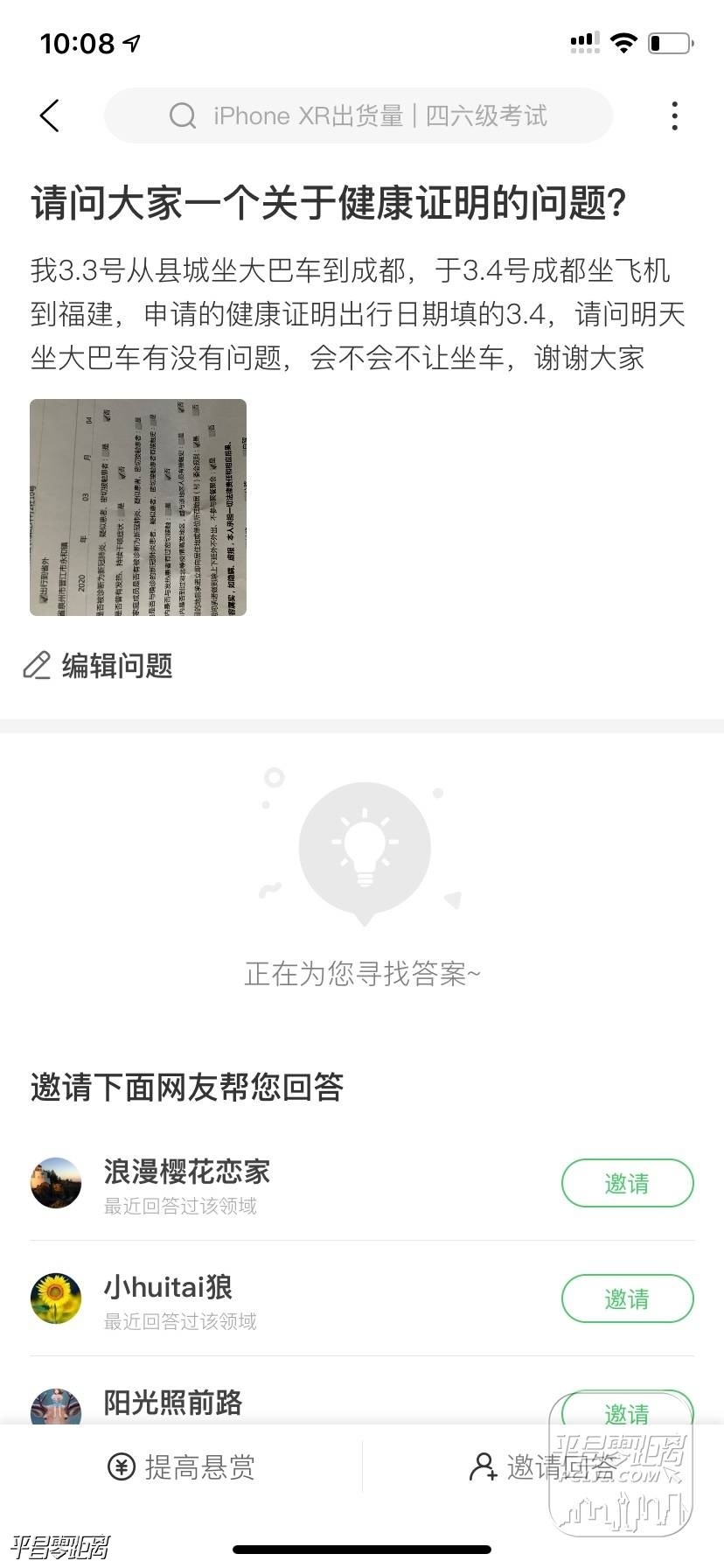Screen dimensions: 724x1568
Task: Tap 提高悬赏 to raise the reward
Action: [x=182, y=1467]
